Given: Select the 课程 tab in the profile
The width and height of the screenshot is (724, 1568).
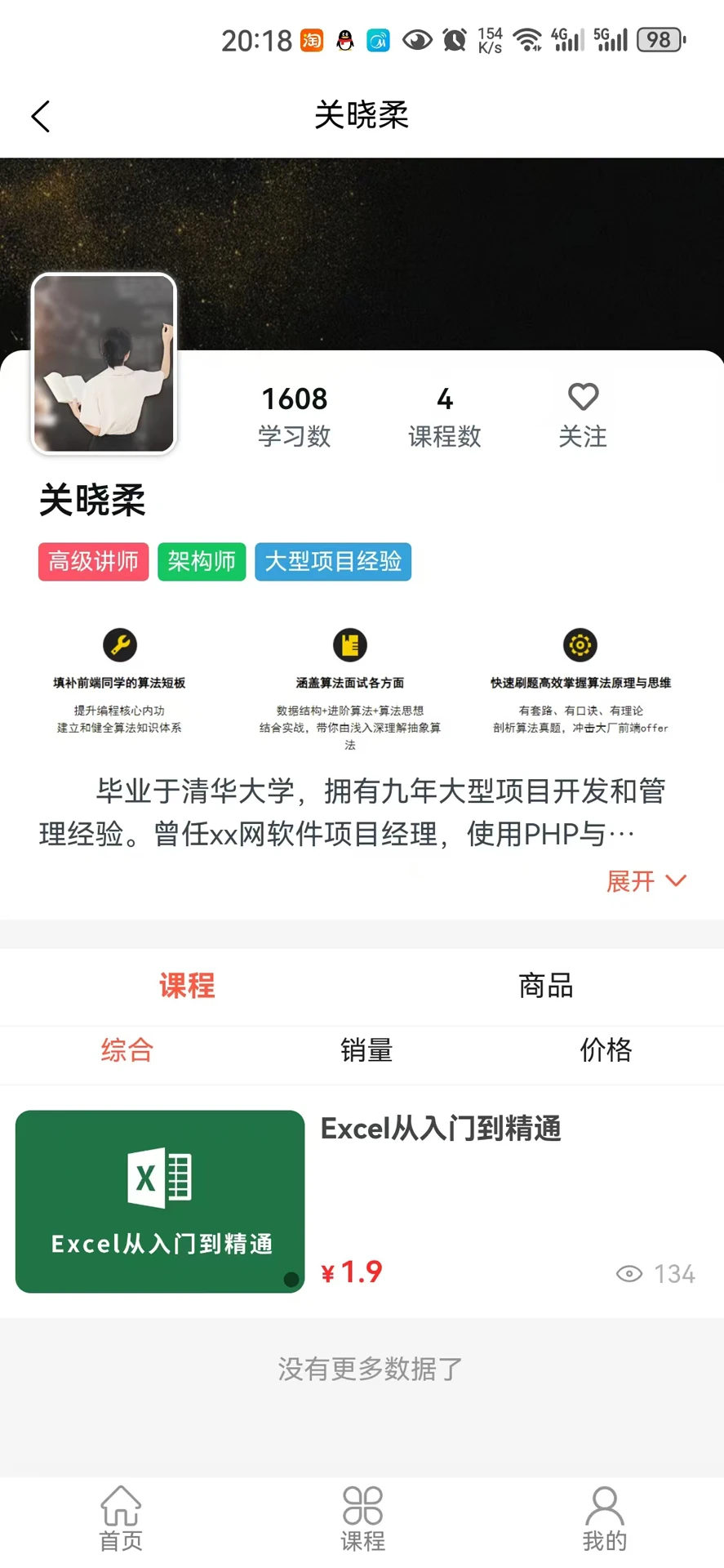Looking at the screenshot, I should pyautogui.click(x=187, y=986).
